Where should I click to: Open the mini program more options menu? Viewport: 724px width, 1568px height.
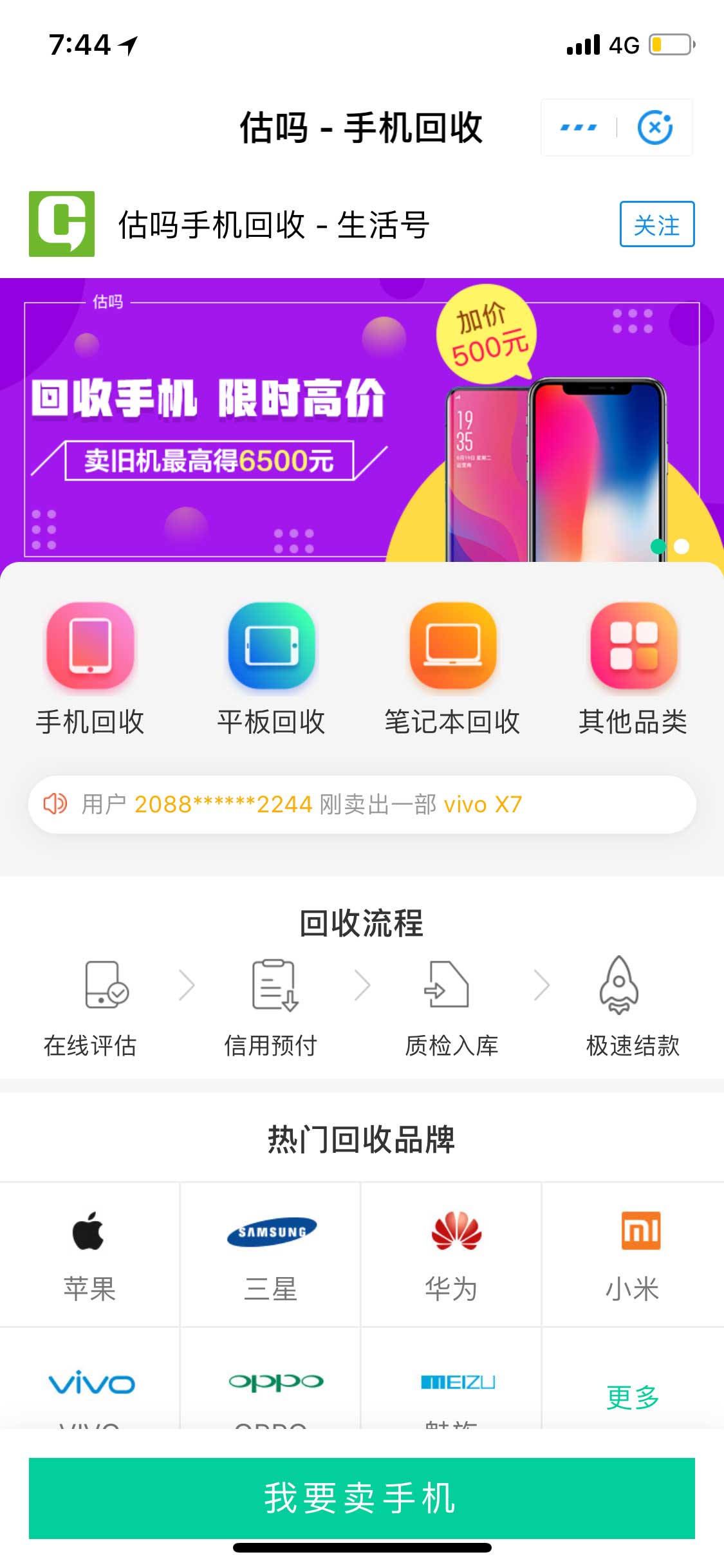click(x=579, y=127)
